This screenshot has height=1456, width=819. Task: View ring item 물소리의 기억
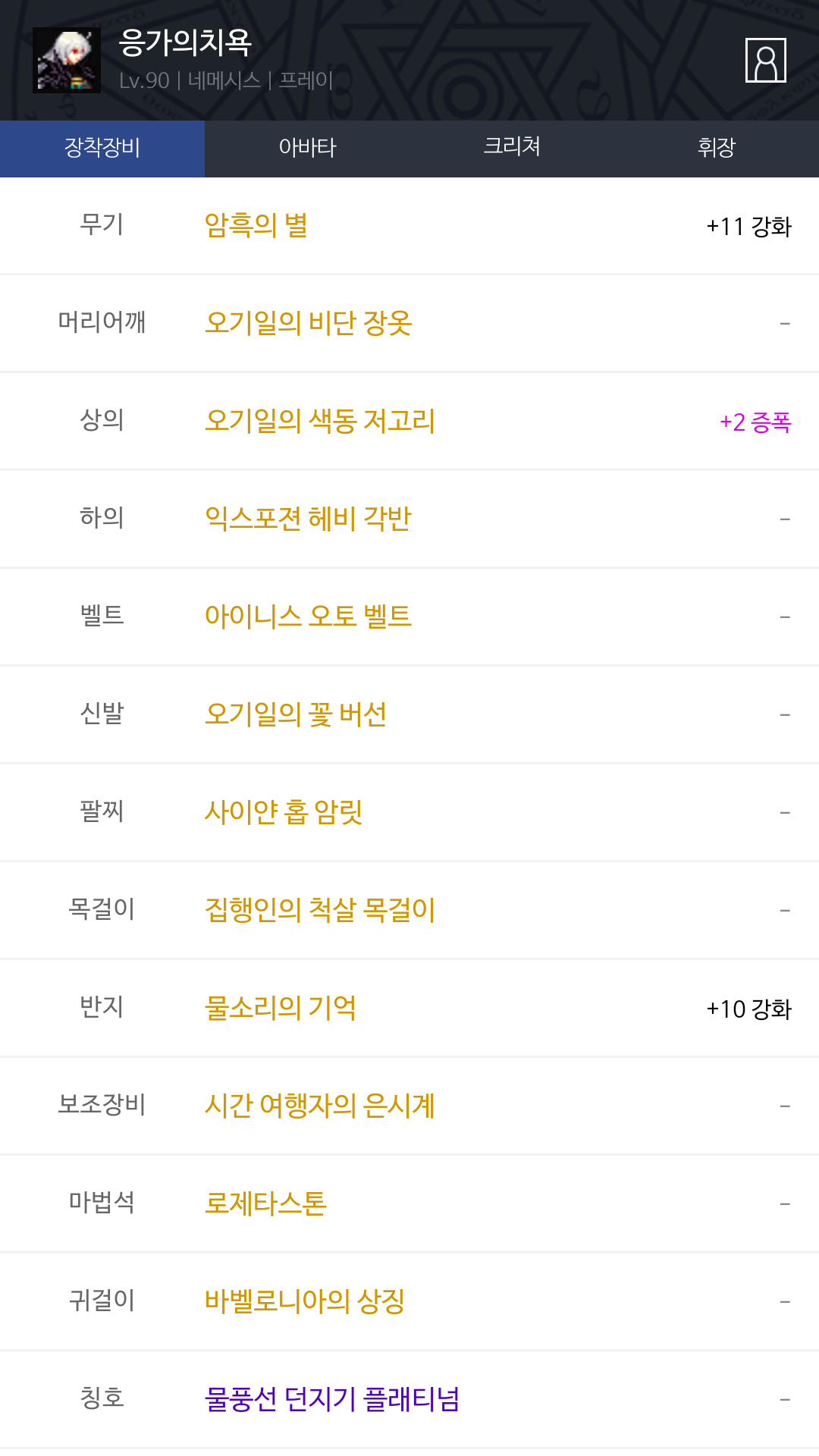pyautogui.click(x=281, y=1008)
